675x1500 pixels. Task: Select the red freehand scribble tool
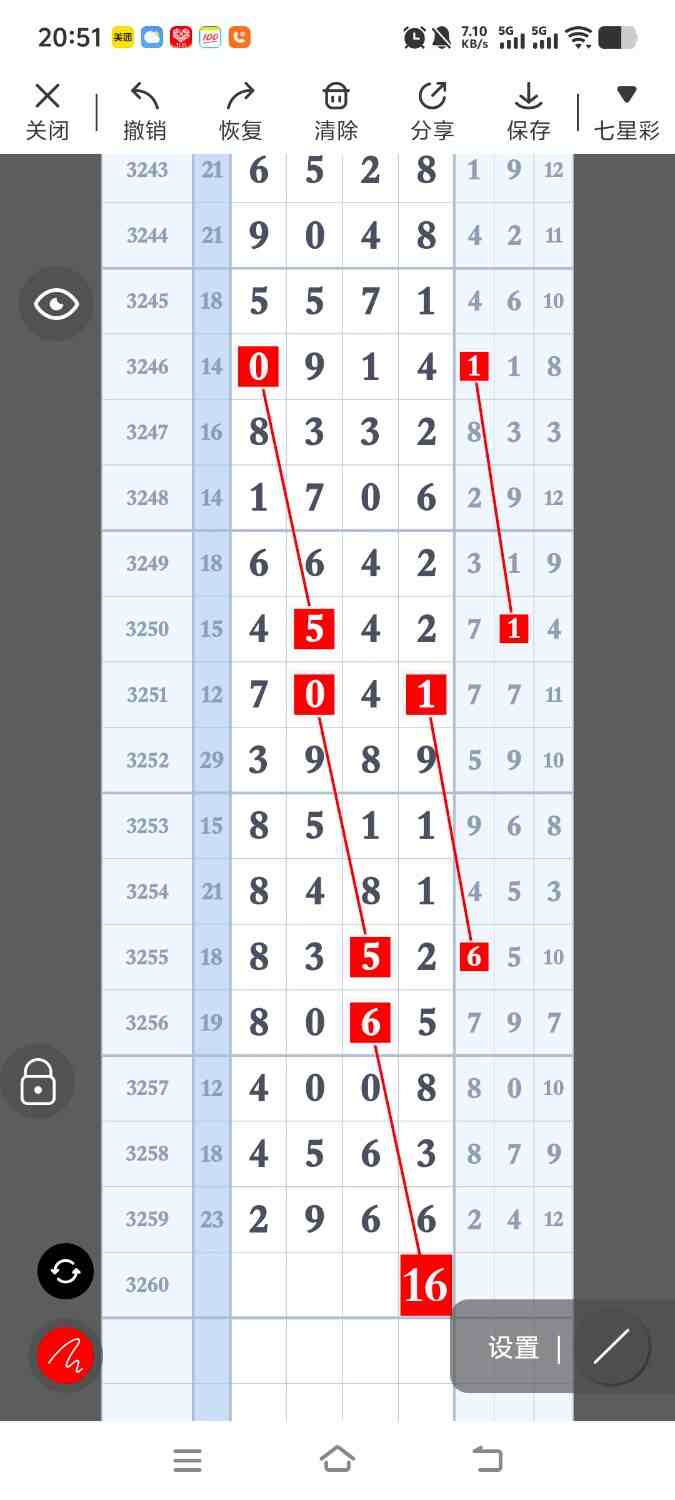[x=66, y=1356]
